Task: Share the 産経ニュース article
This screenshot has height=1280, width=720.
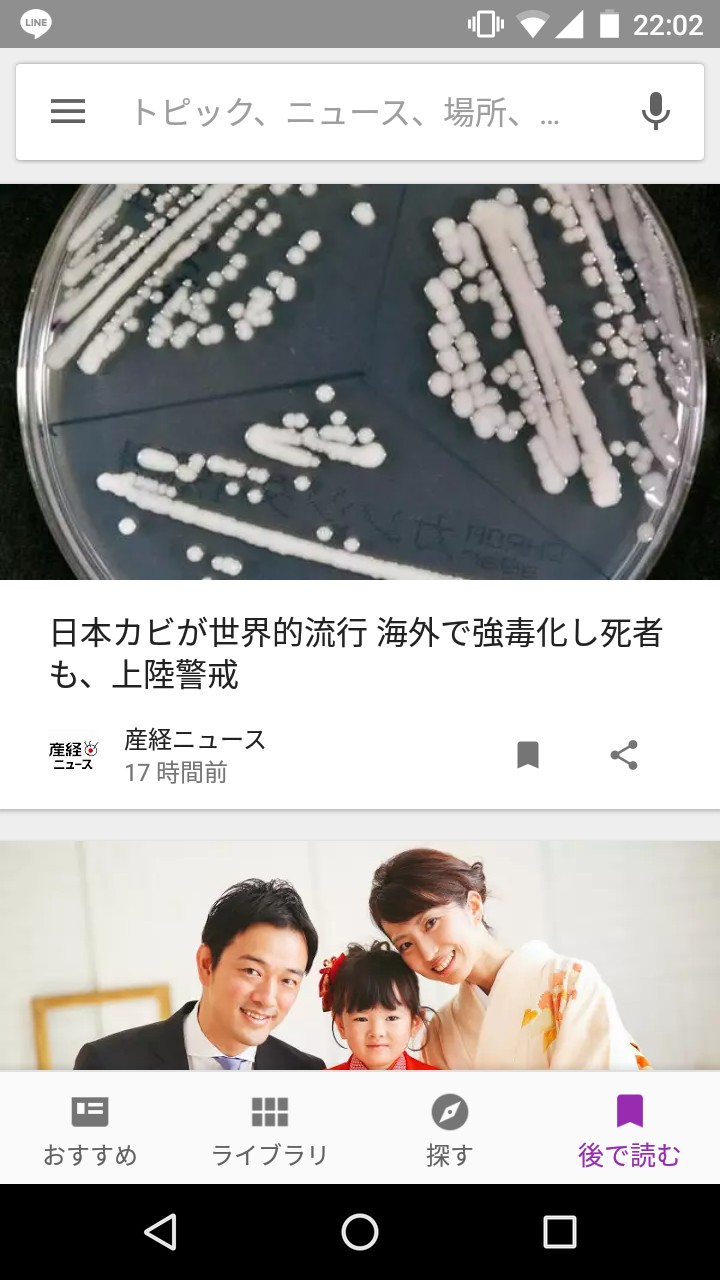Action: click(x=624, y=755)
